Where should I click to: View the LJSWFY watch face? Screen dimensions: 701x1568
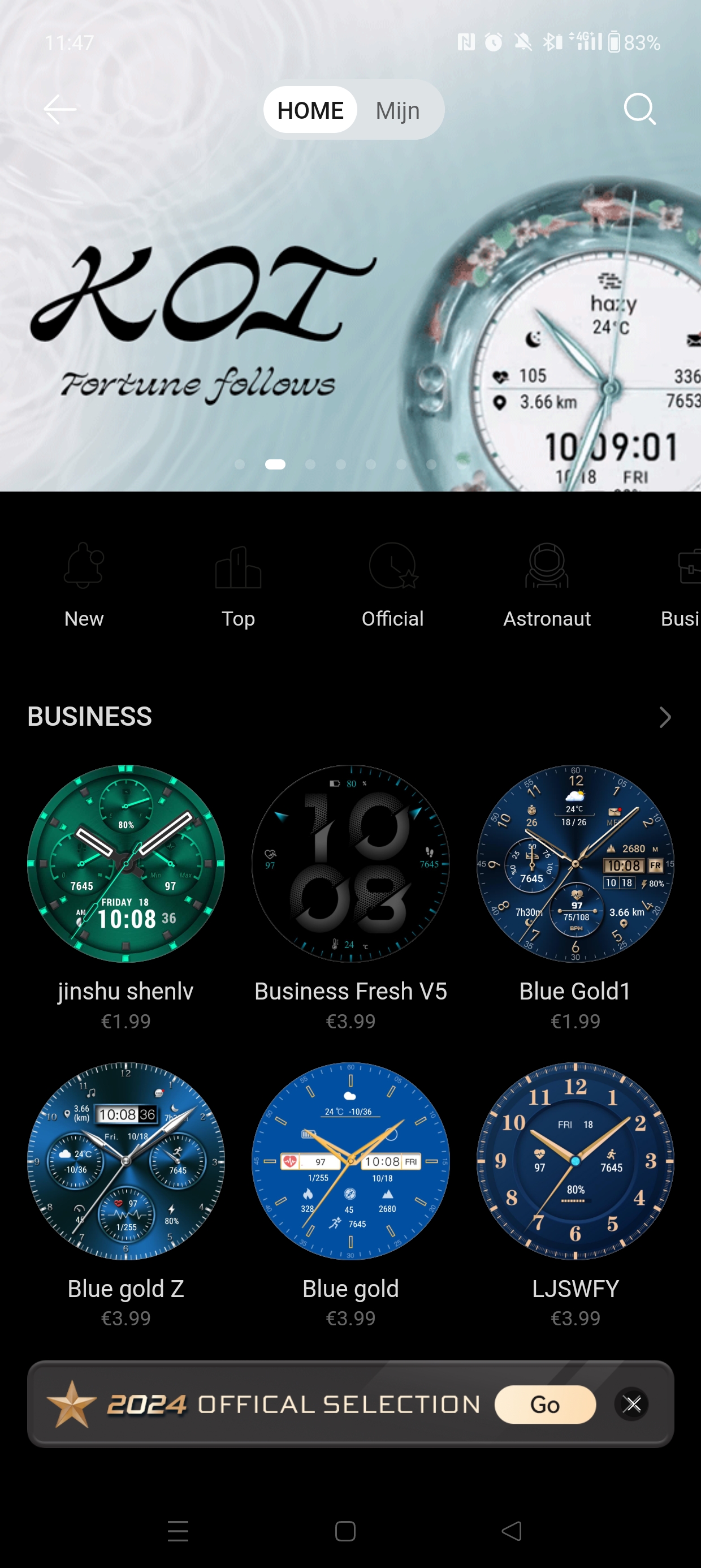coord(575,1161)
